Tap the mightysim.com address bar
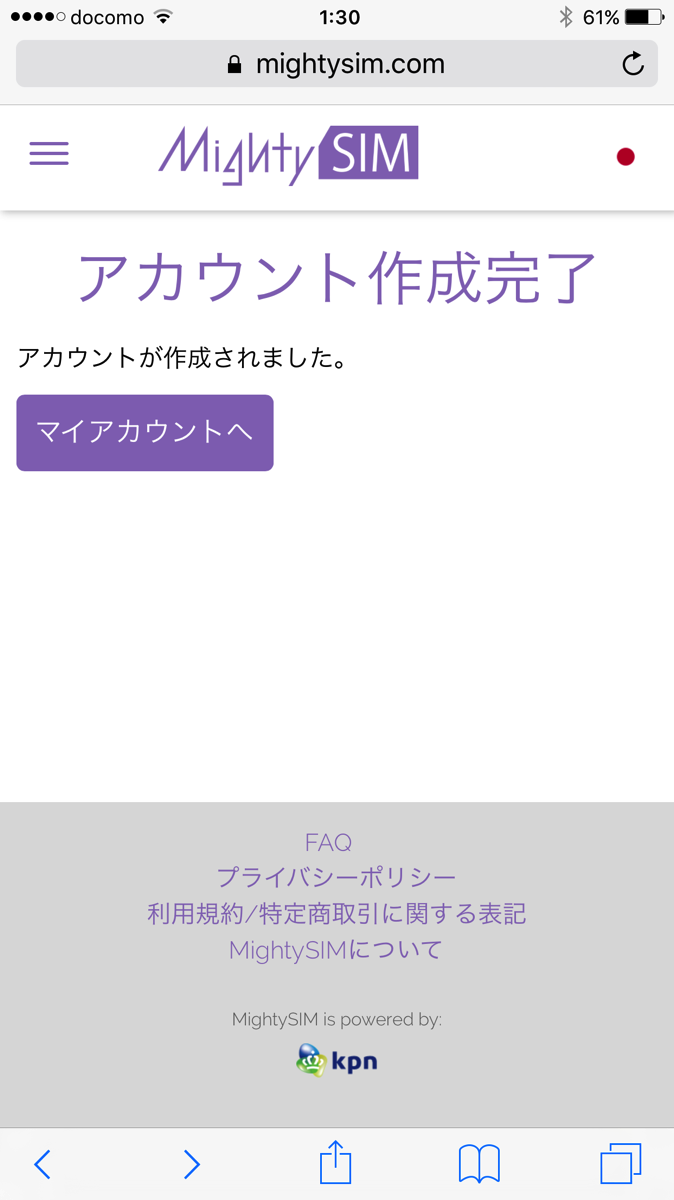This screenshot has height=1200, width=674. 337,65
